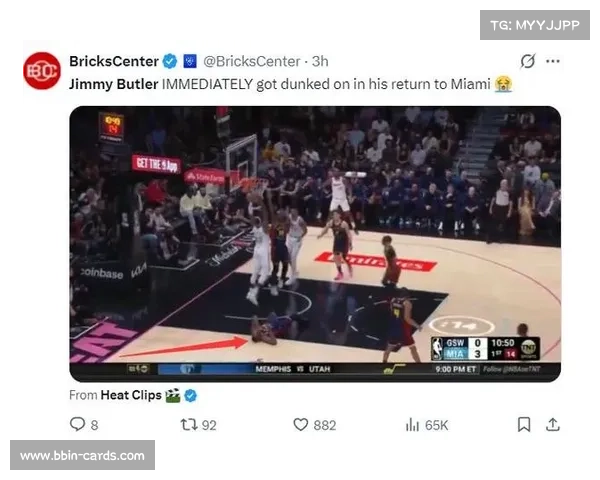The image size is (600, 480).
Task: Open the post's three-dot overflow menu
Action: [553, 61]
